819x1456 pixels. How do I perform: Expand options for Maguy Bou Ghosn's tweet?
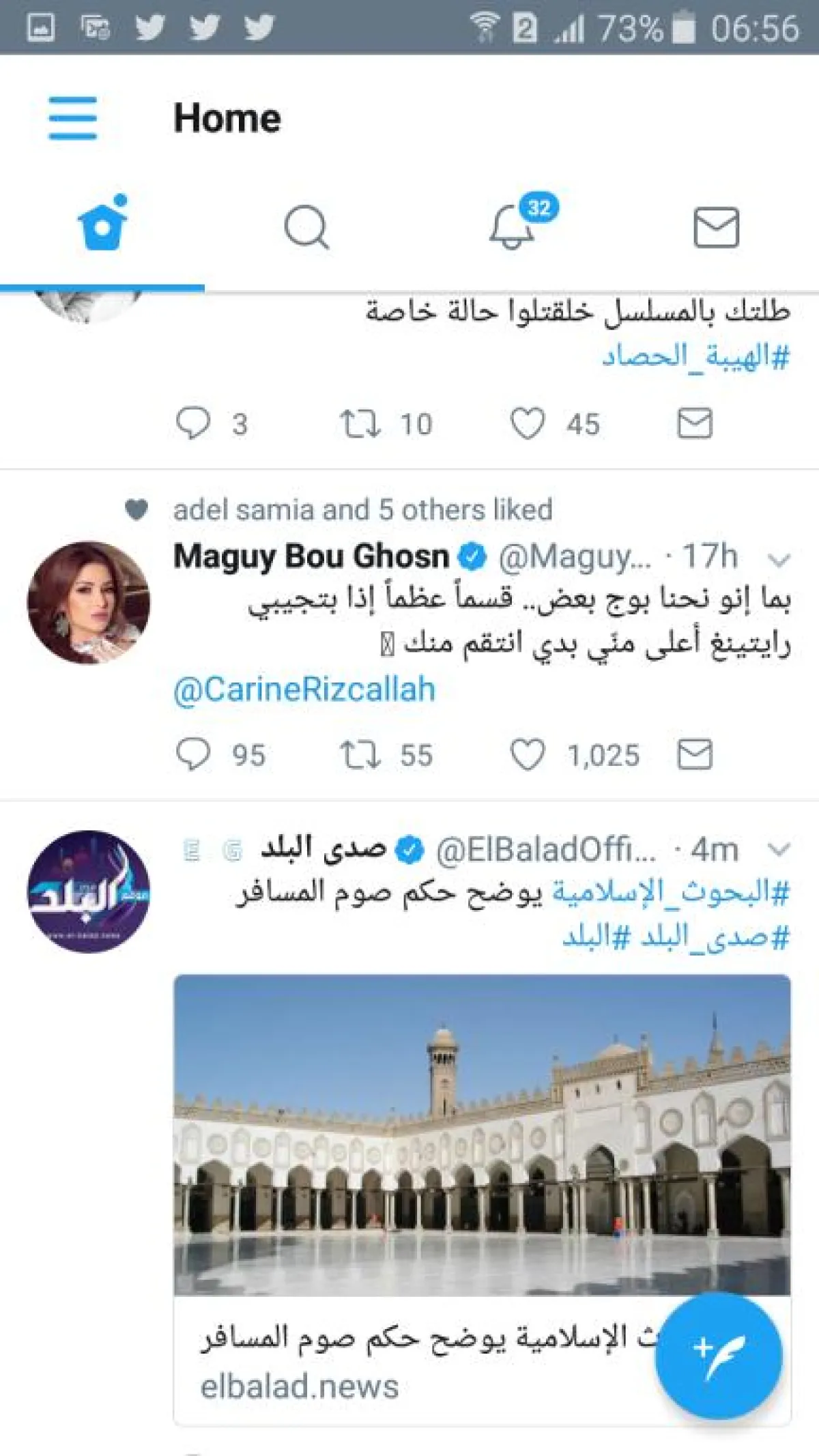778,560
